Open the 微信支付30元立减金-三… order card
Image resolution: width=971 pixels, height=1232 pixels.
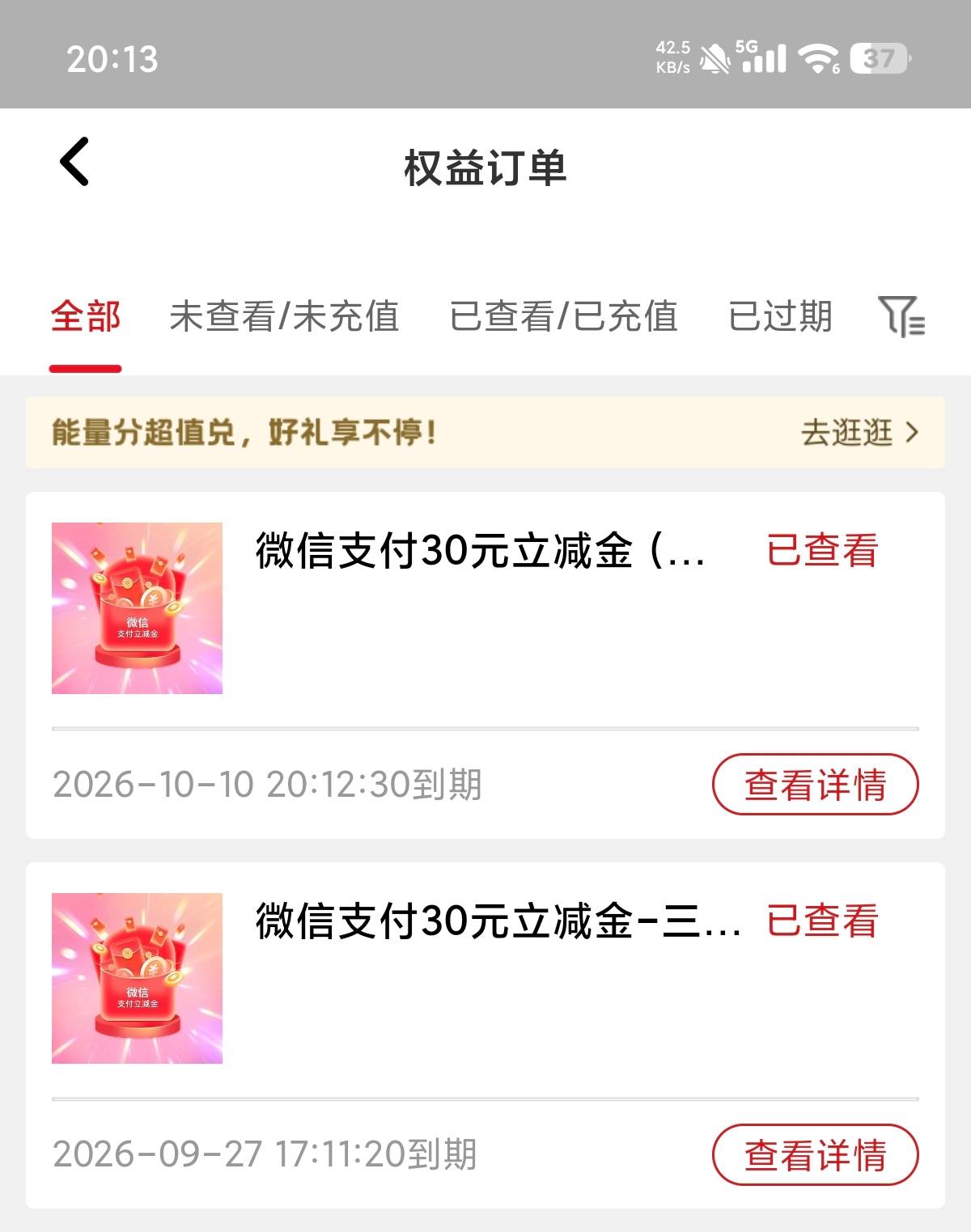click(485, 1035)
